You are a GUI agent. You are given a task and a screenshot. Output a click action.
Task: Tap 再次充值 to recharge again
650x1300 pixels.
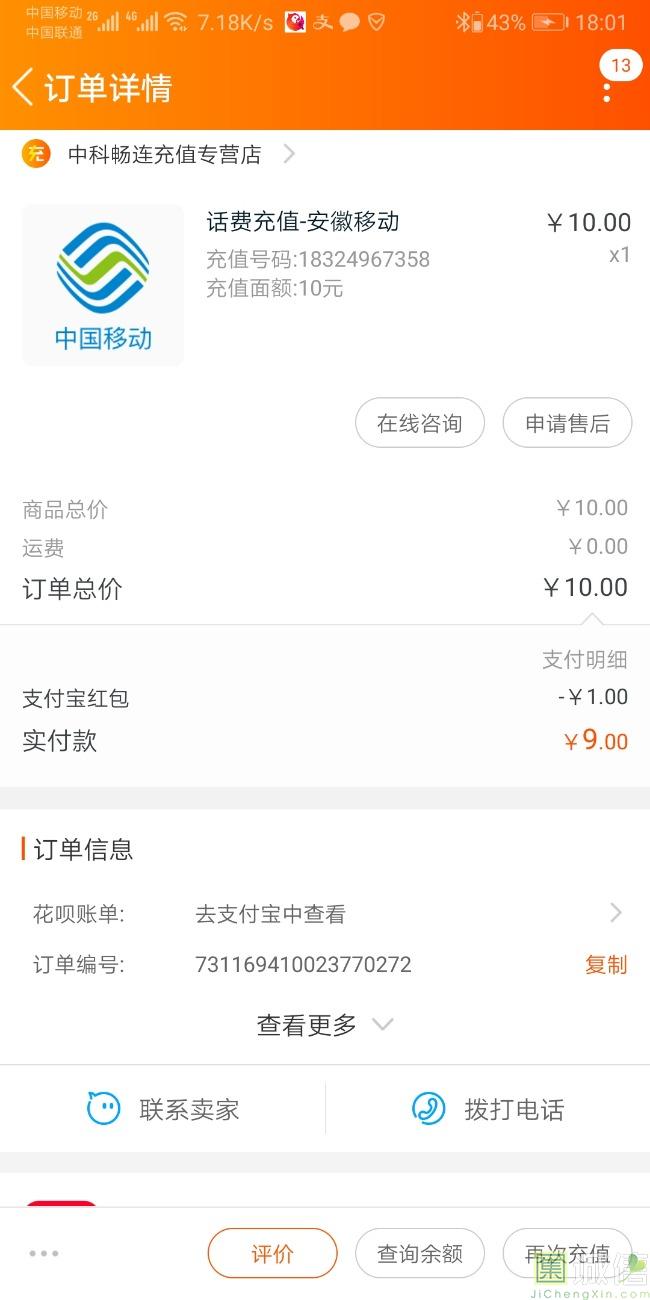pyautogui.click(x=567, y=1253)
